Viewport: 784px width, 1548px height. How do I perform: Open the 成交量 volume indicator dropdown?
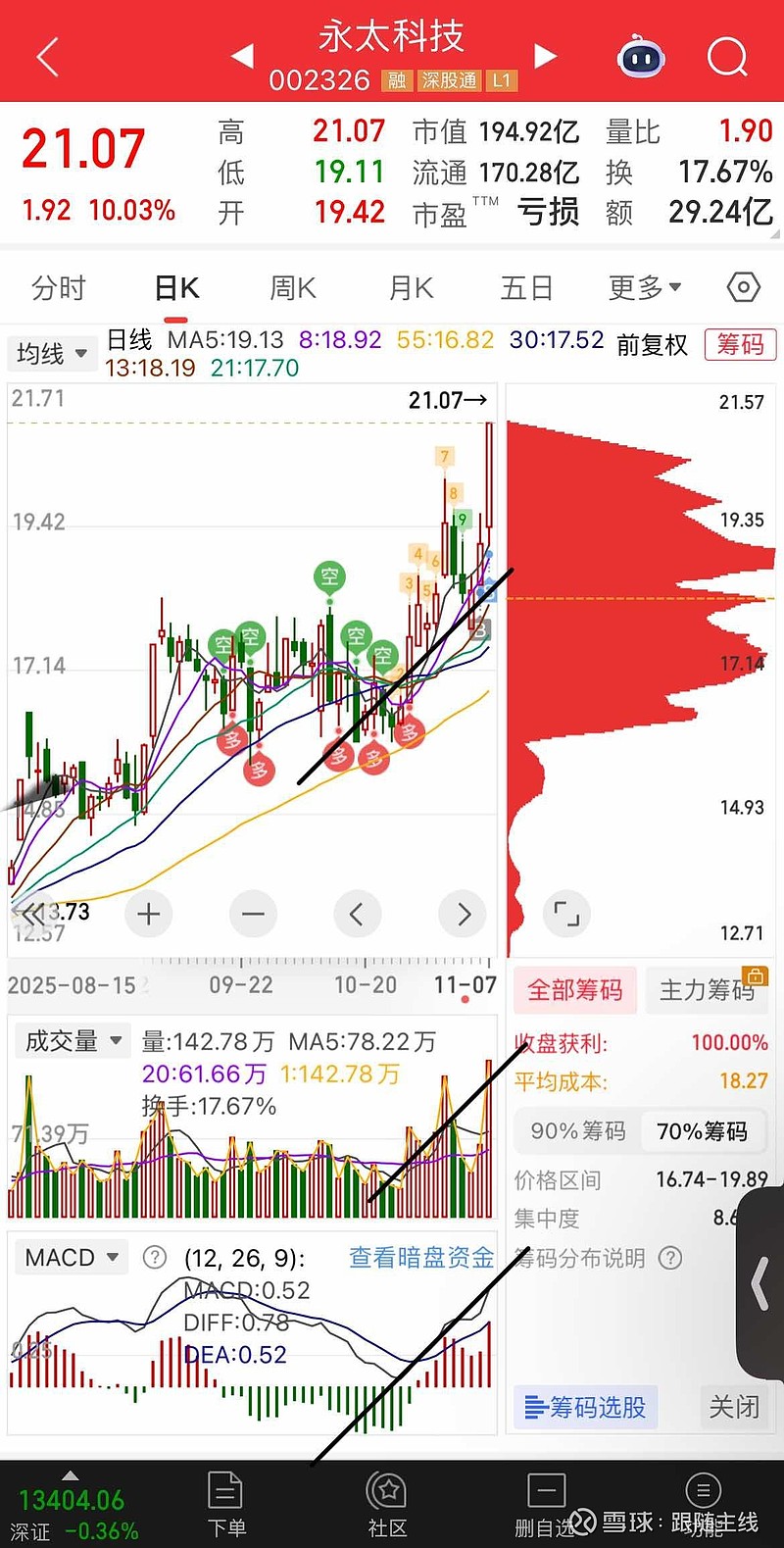coord(72,1041)
